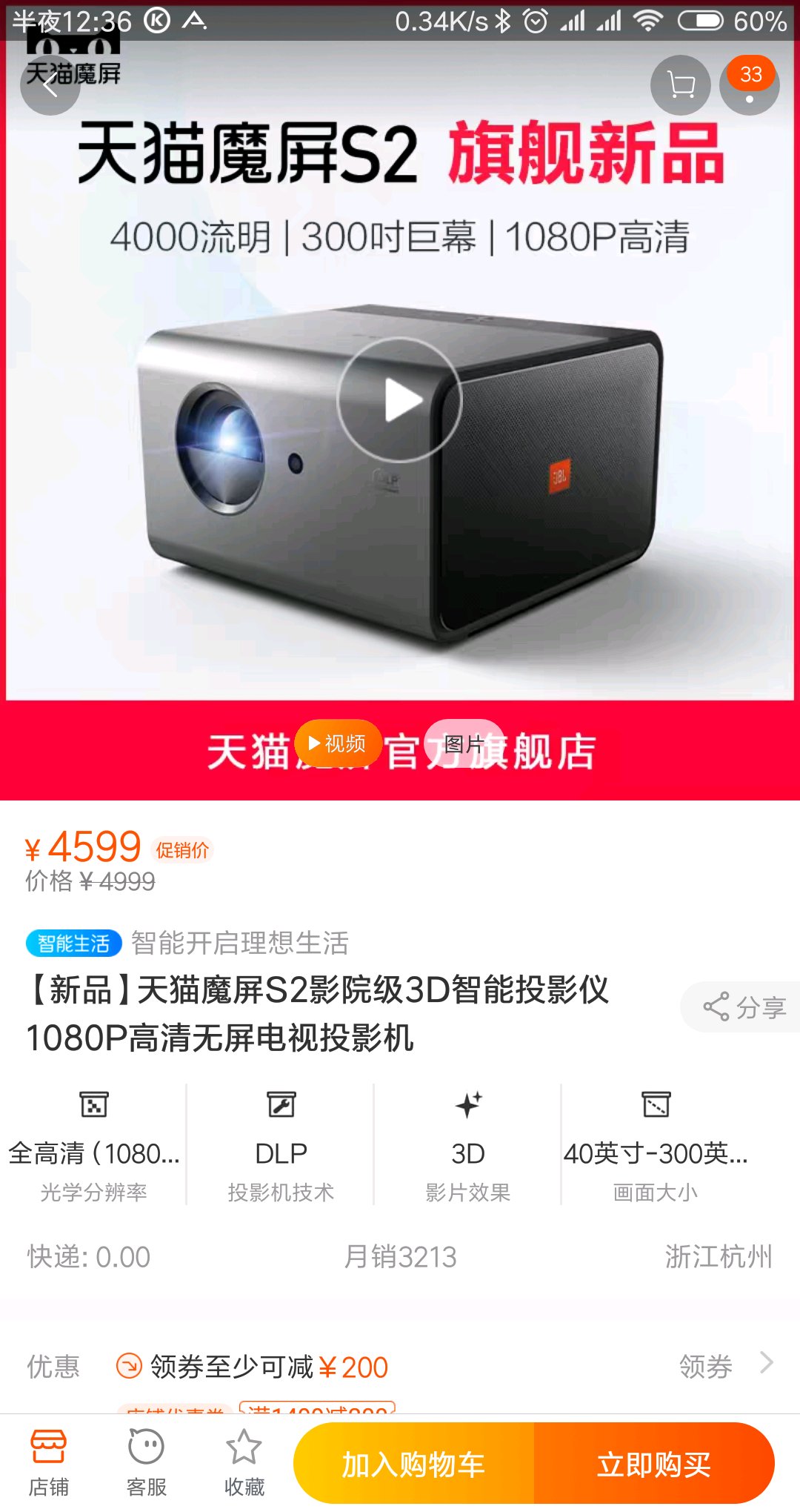Buy now with 立即购买
This screenshot has width=800, height=1512.
pos(653,1465)
